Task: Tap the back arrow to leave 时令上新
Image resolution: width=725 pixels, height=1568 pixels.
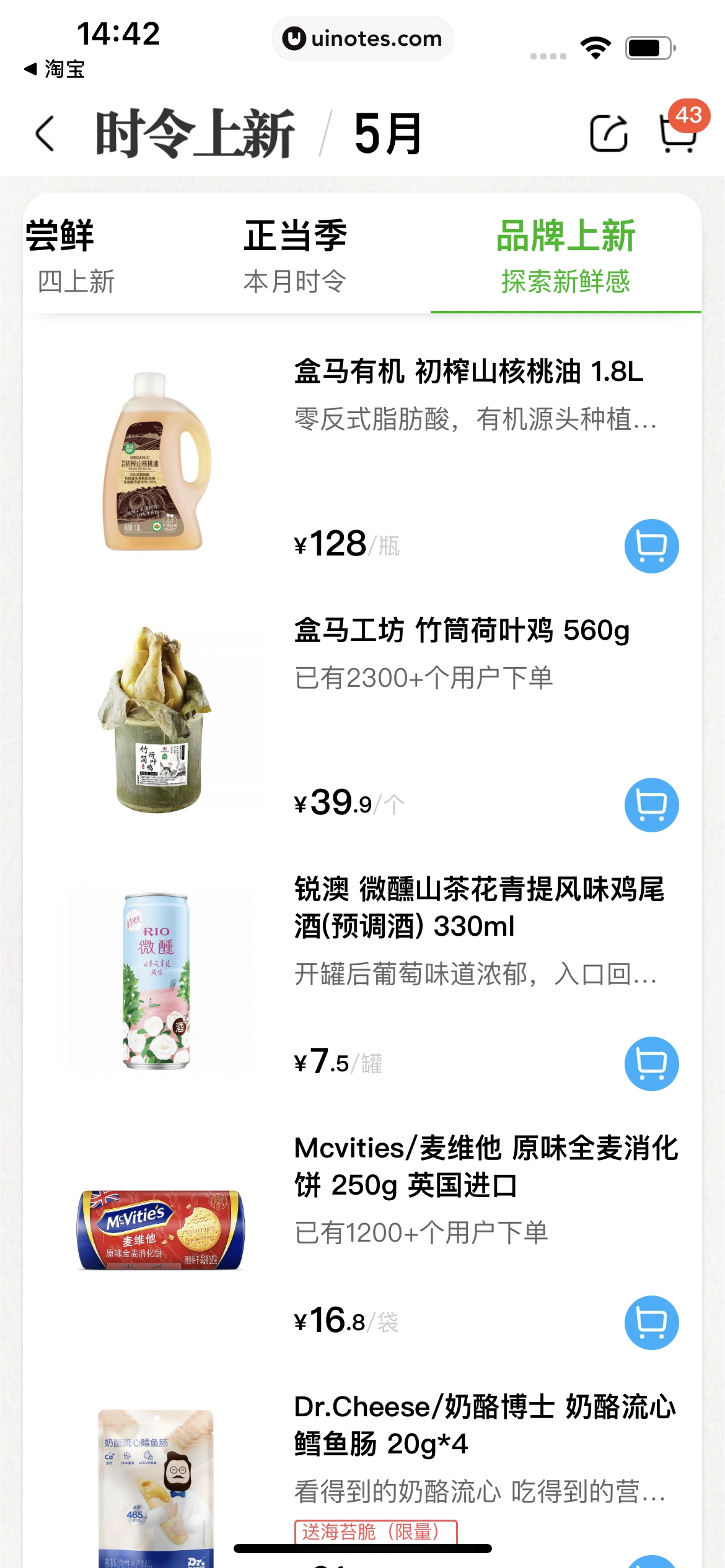Action: pos(45,133)
